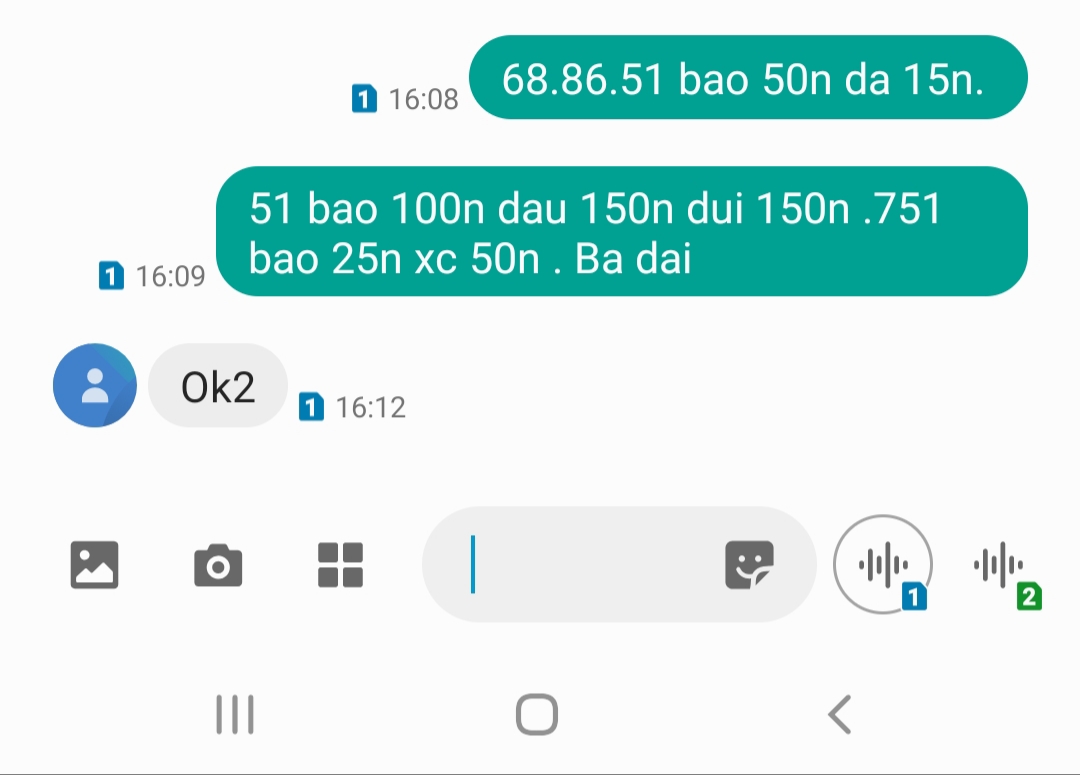Tap the navigation bar's back button
Screen dimensions: 1080x775
point(840,714)
